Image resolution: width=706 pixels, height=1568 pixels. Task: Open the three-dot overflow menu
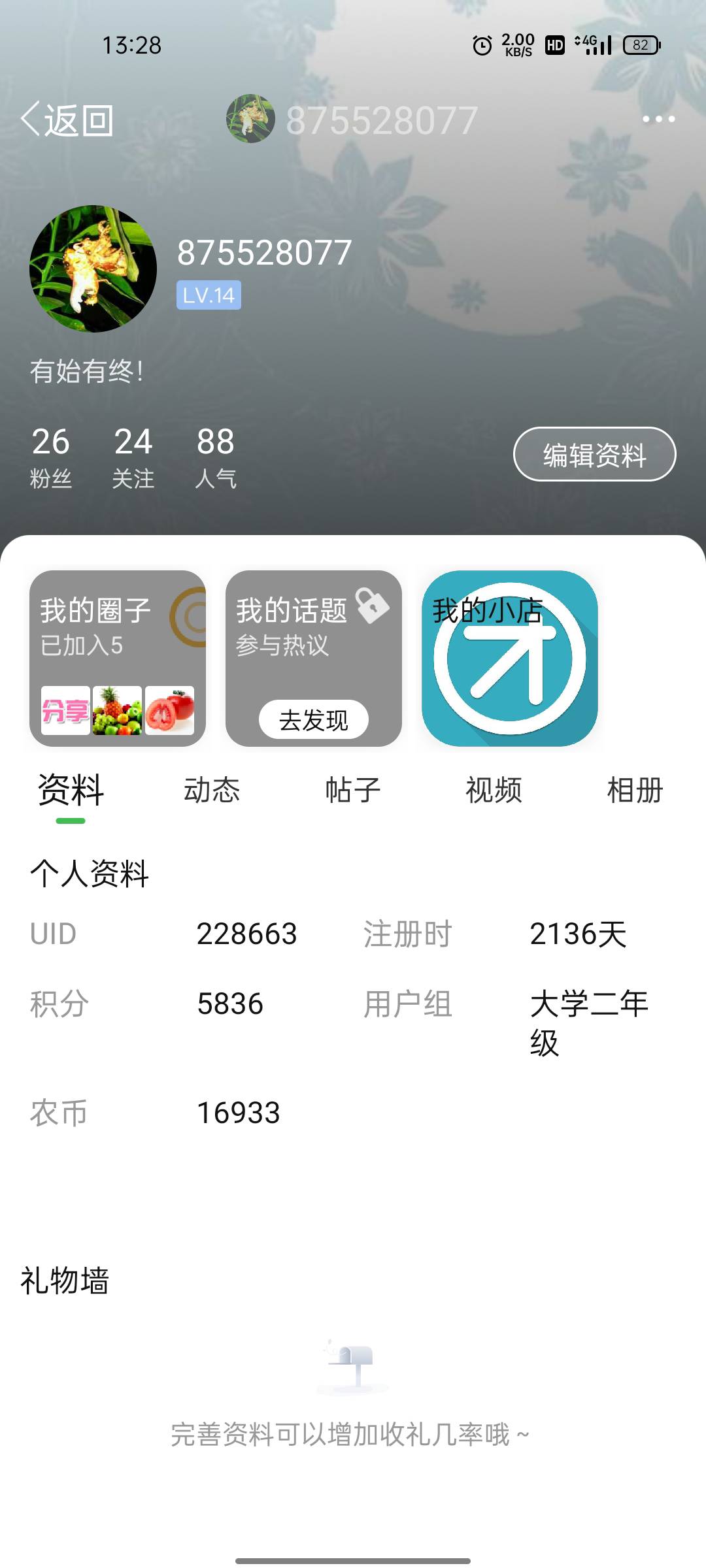[658, 119]
